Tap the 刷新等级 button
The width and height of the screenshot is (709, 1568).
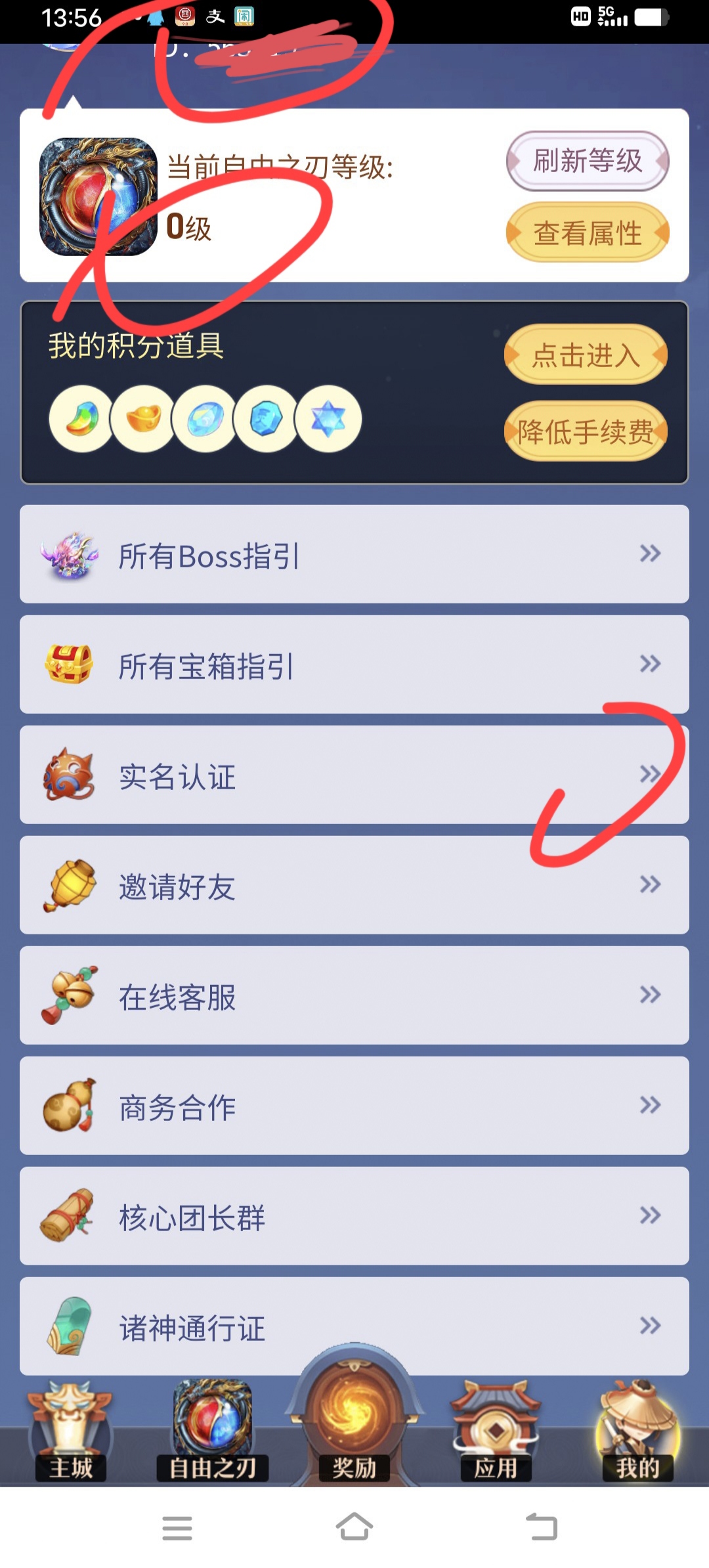[x=588, y=161]
